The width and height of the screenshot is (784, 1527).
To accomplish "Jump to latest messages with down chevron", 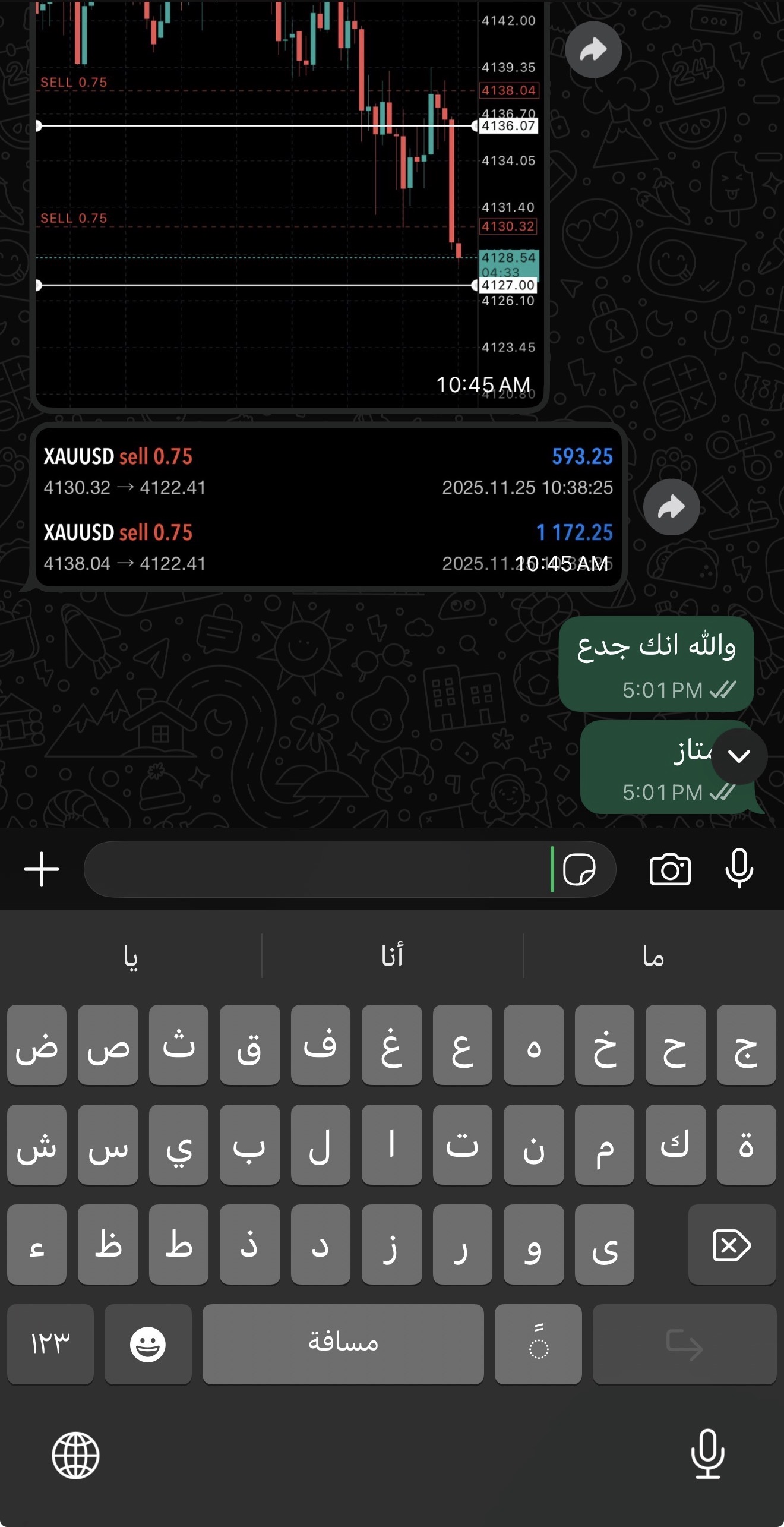I will tap(739, 756).
